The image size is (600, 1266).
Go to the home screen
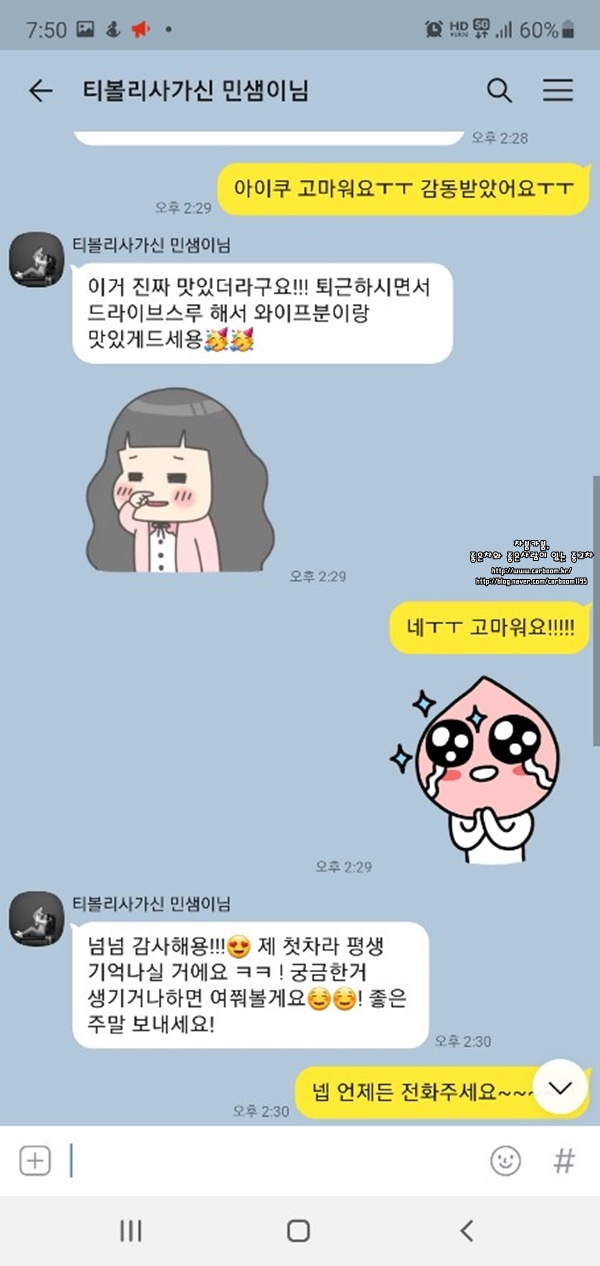[298, 1231]
